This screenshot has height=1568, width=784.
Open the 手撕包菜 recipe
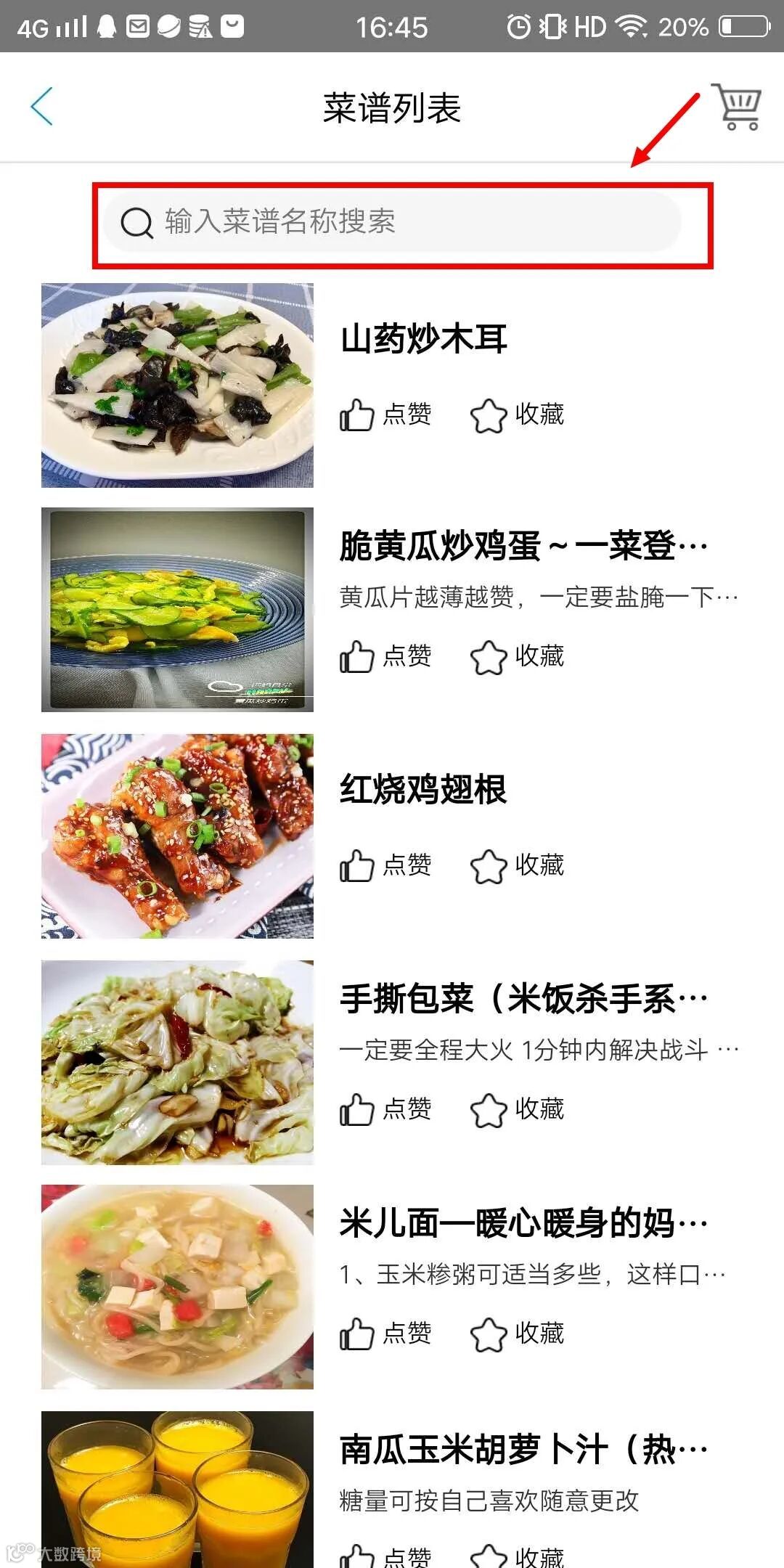click(x=523, y=999)
